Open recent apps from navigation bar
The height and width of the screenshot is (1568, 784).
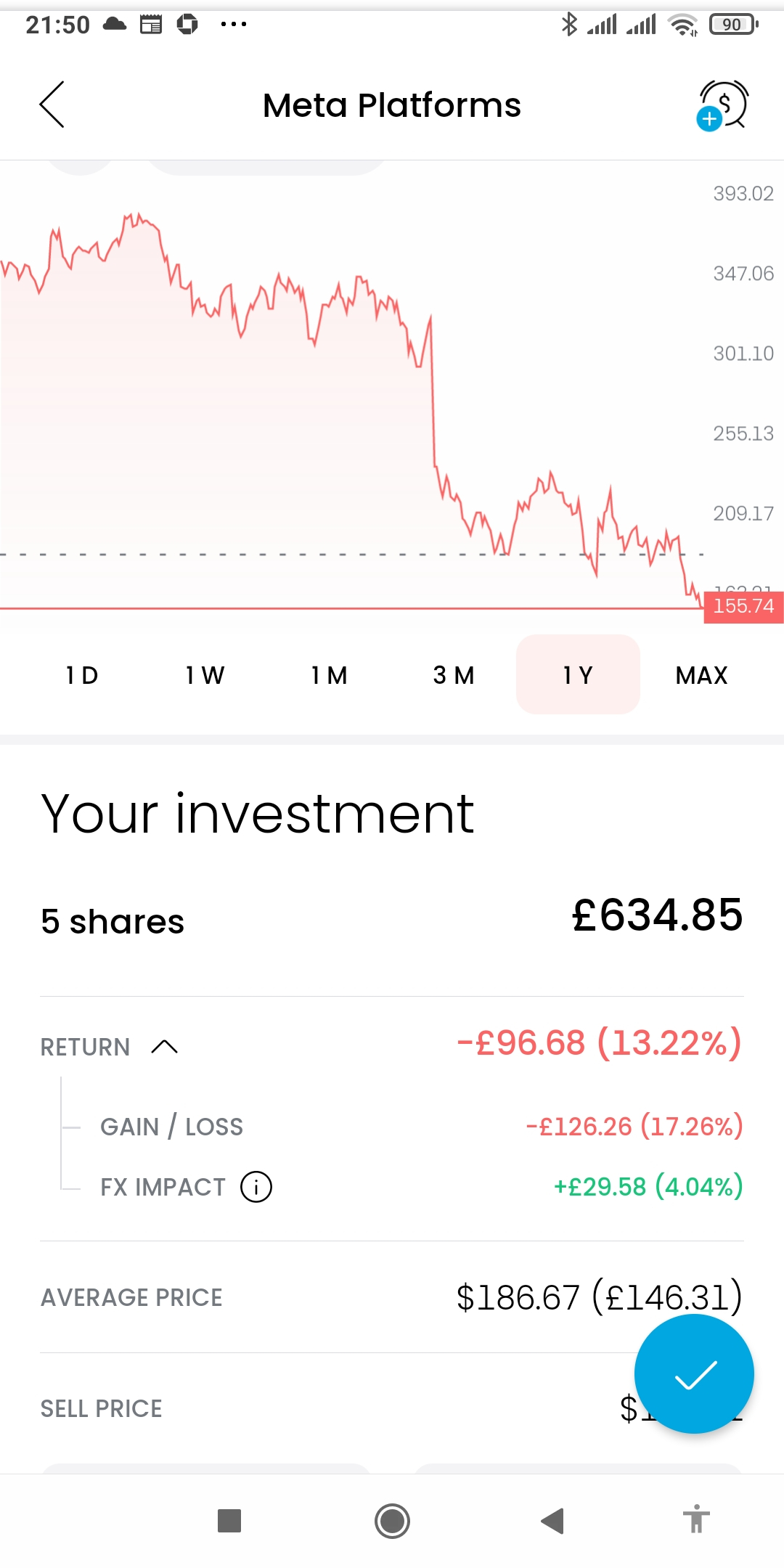(x=229, y=1520)
